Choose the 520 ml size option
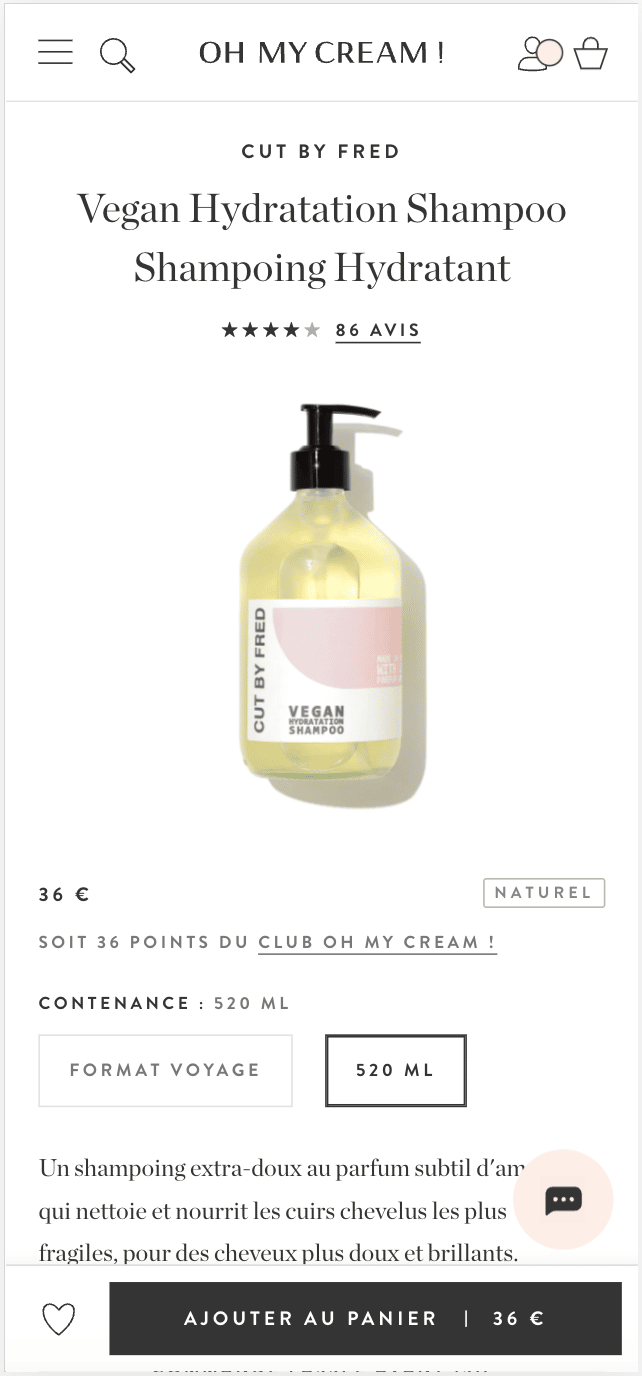 pos(396,1070)
